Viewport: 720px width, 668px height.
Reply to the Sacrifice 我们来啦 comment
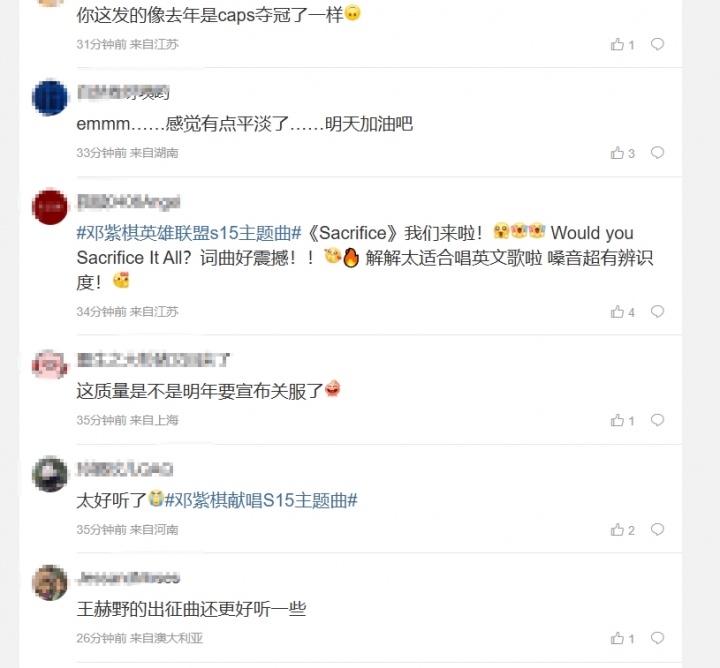[x=657, y=312]
